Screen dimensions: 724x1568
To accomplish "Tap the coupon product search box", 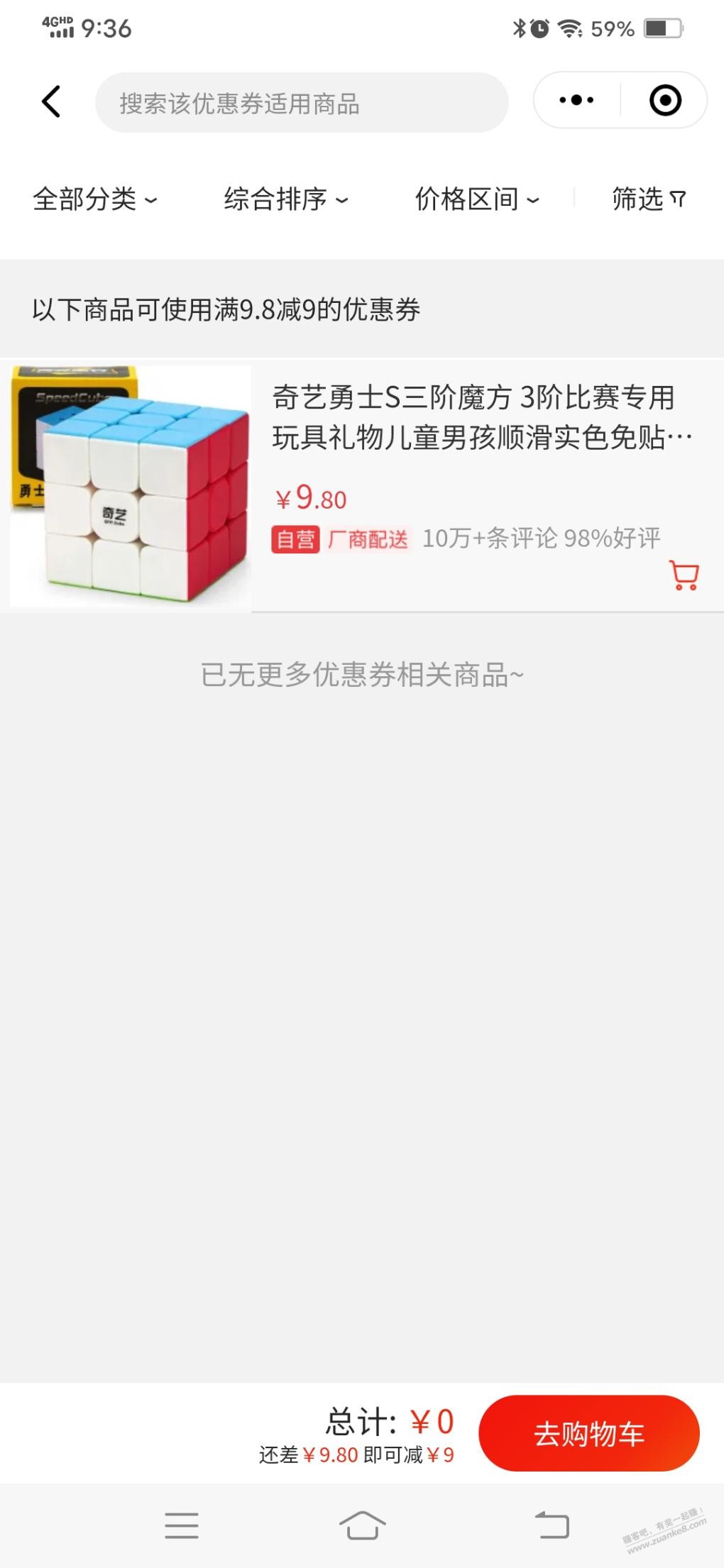I will pos(302,103).
